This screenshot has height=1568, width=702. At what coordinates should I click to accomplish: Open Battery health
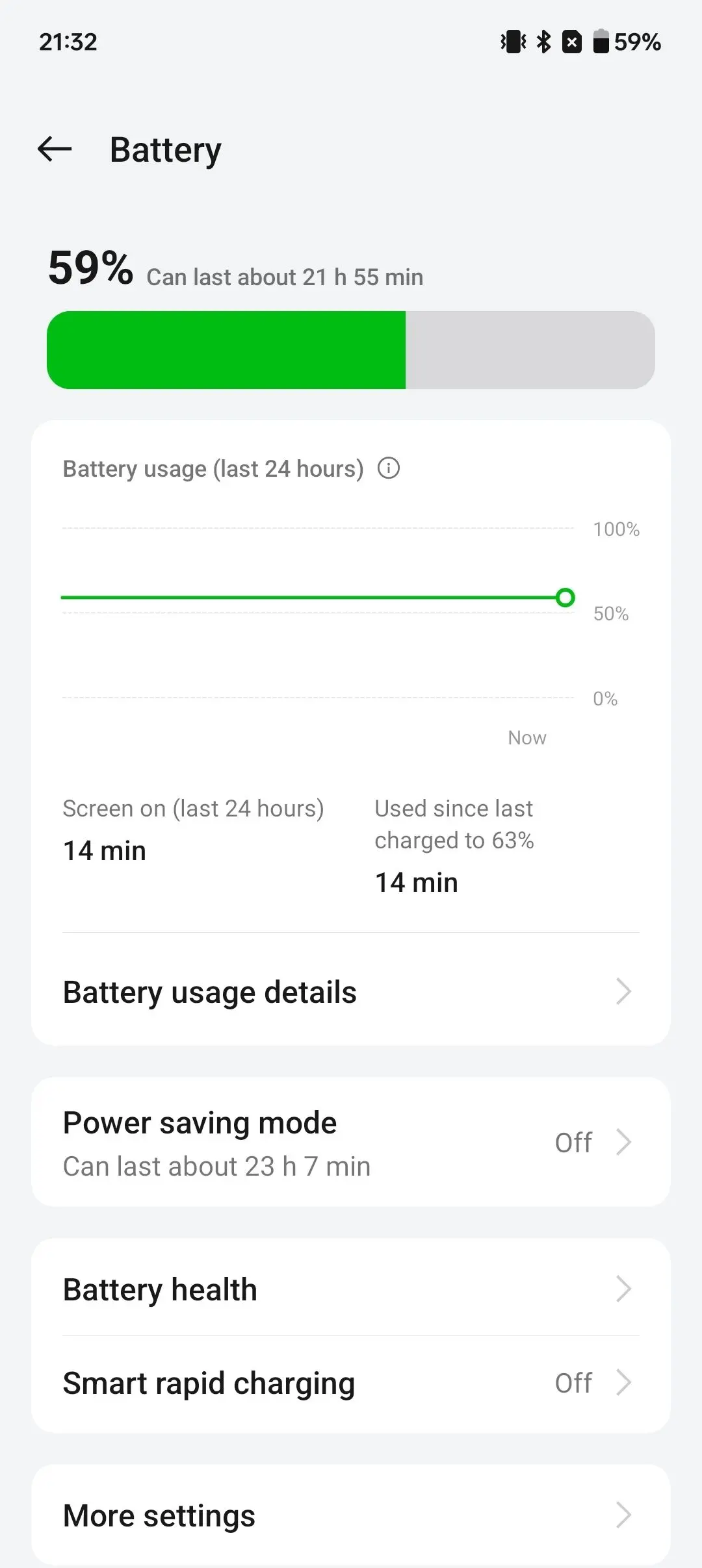tap(350, 1289)
